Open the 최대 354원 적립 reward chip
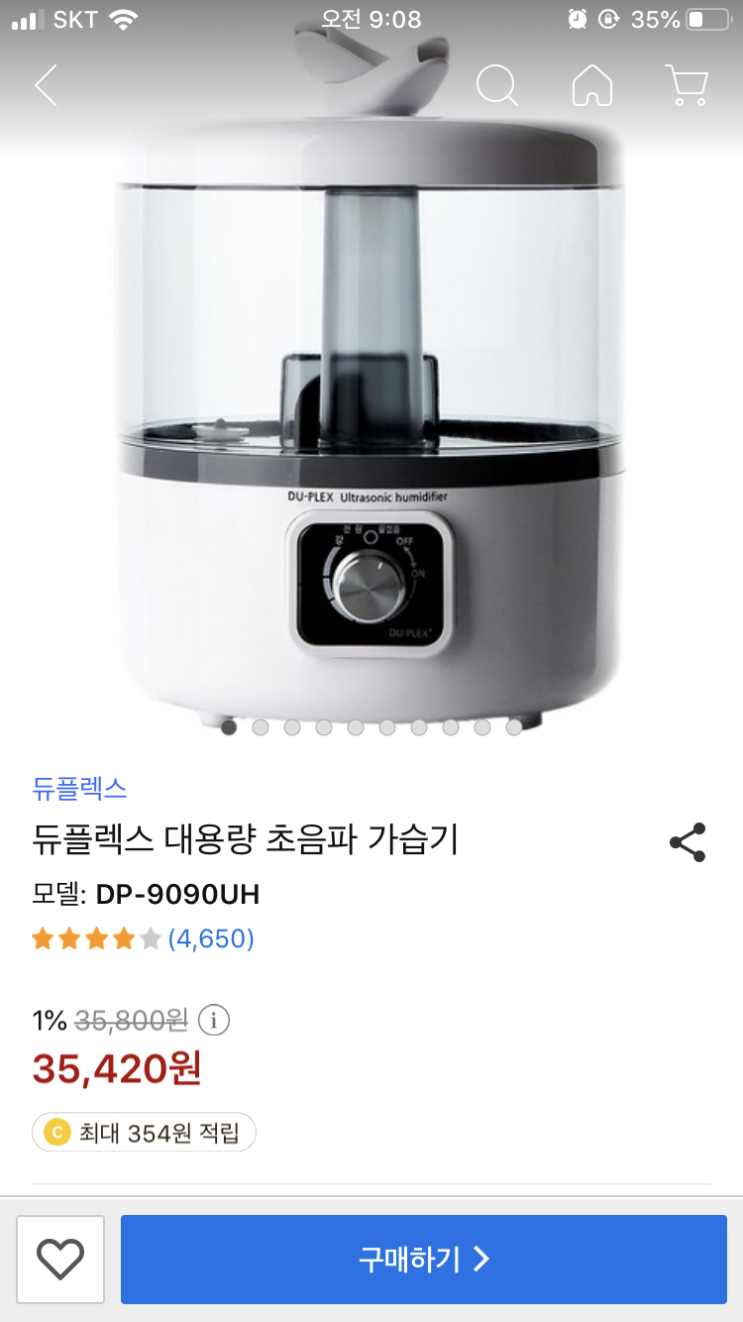The image size is (743, 1322). (x=144, y=1133)
